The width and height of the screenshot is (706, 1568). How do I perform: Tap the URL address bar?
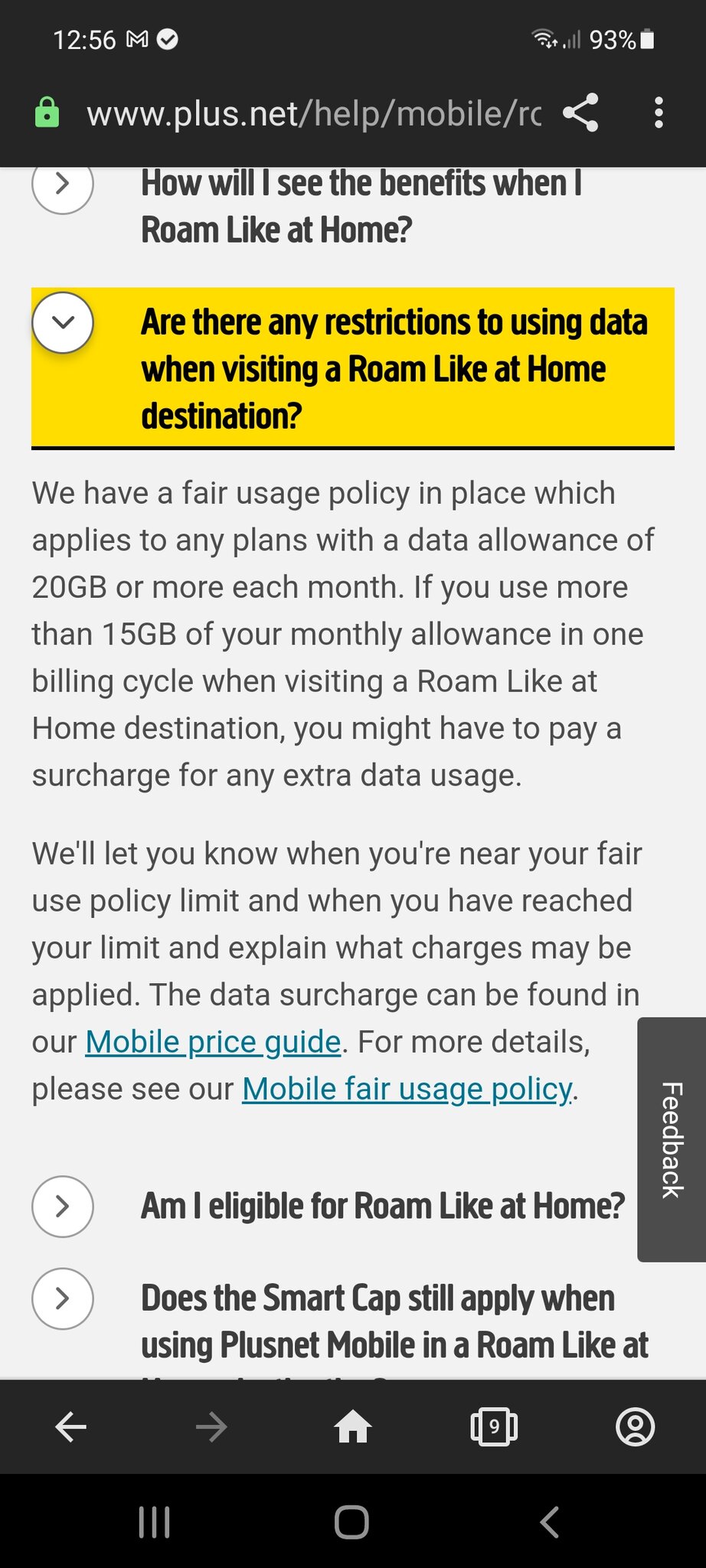[314, 113]
